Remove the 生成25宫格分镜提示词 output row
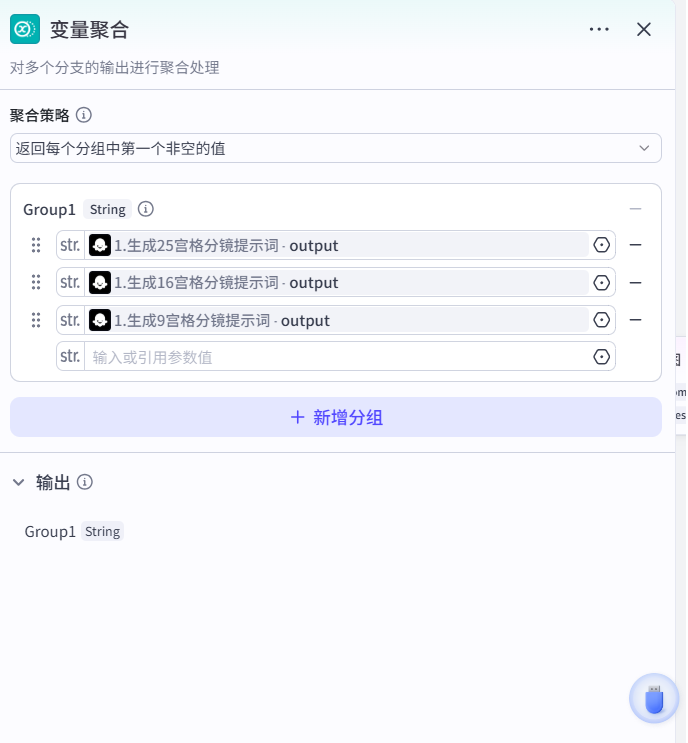 point(635,245)
